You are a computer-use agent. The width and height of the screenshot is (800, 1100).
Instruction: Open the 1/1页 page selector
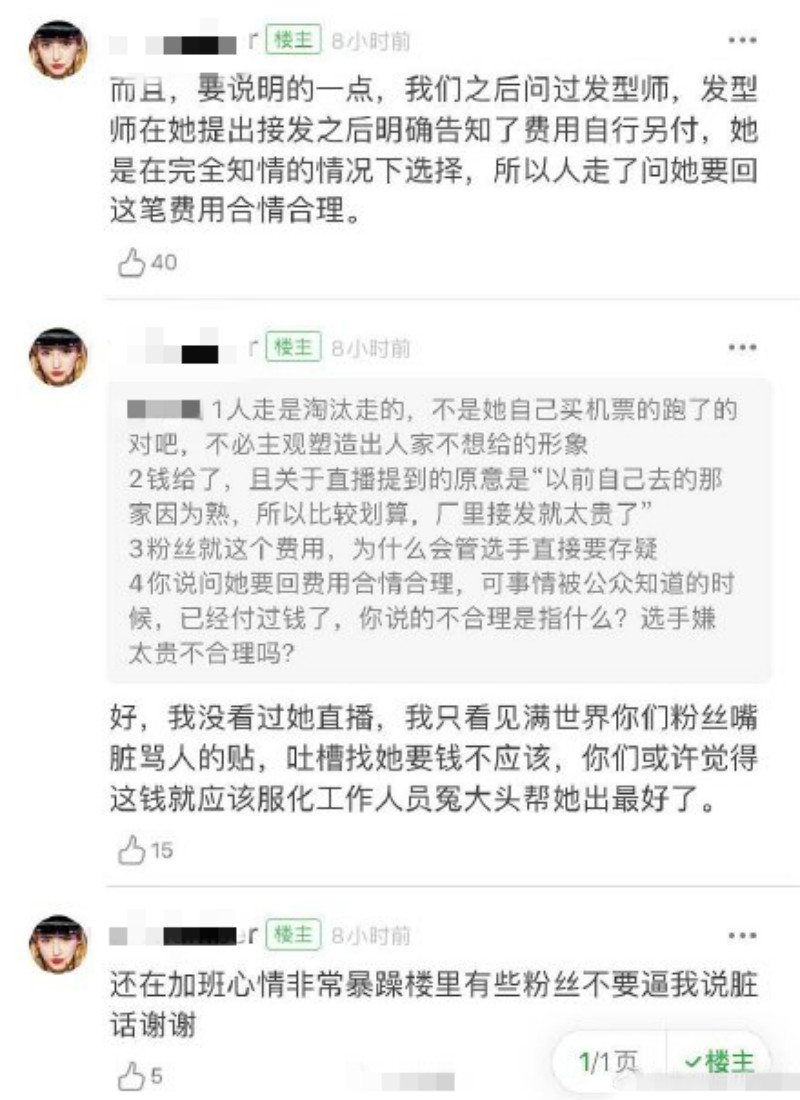pos(609,1062)
